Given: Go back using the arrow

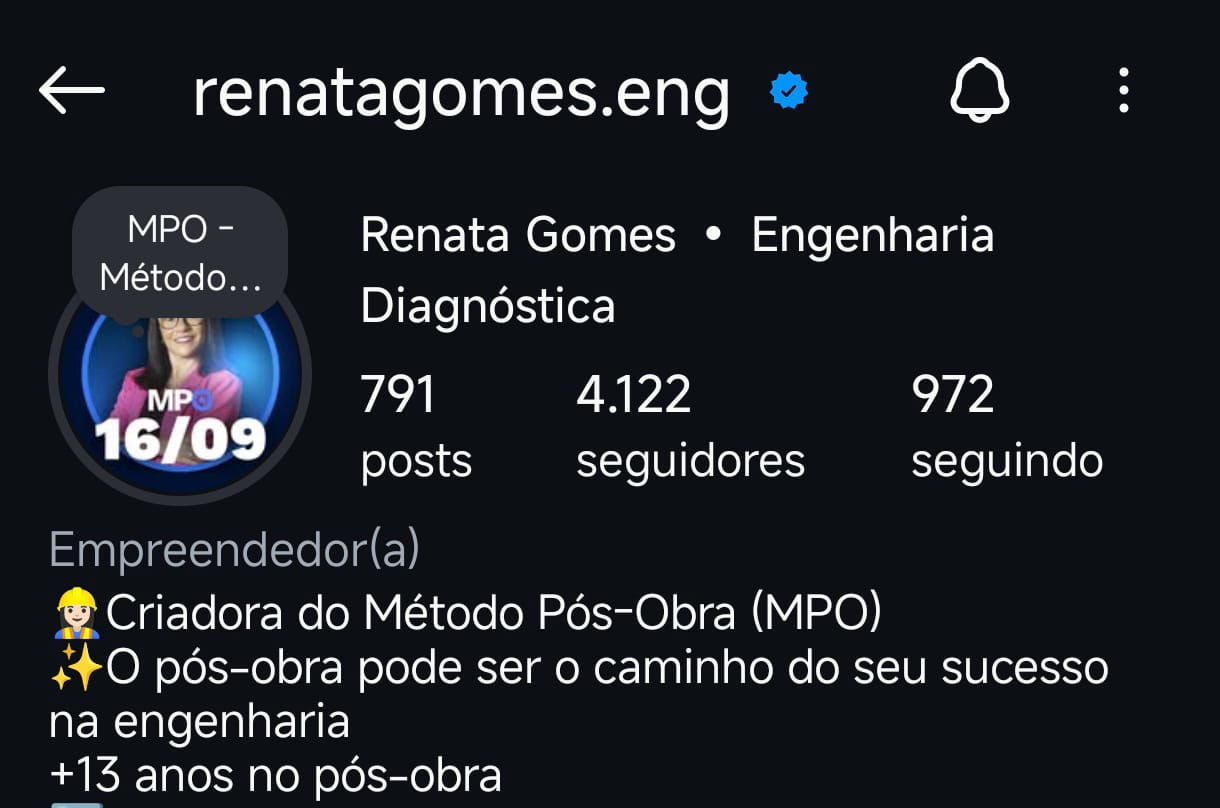Looking at the screenshot, I should pyautogui.click(x=72, y=91).
